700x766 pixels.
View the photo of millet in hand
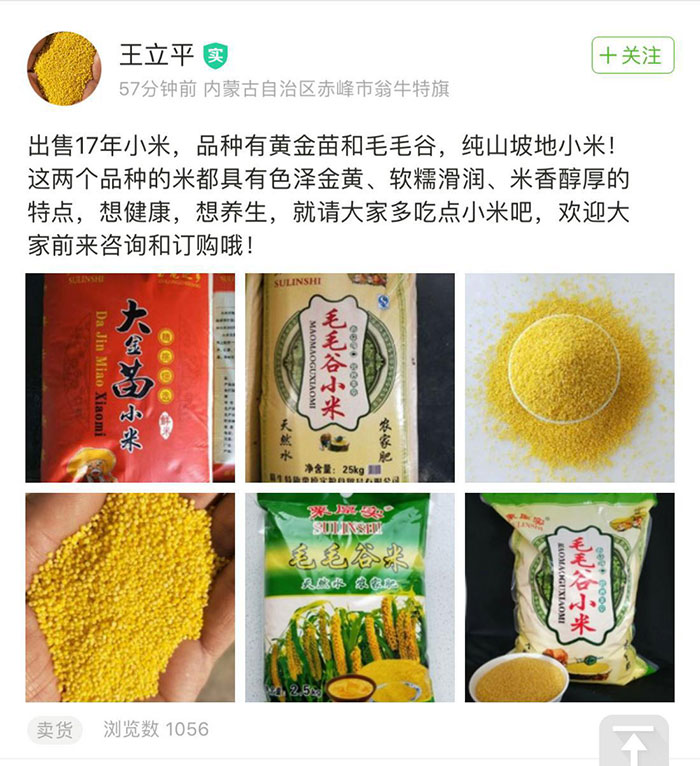[x=130, y=597]
